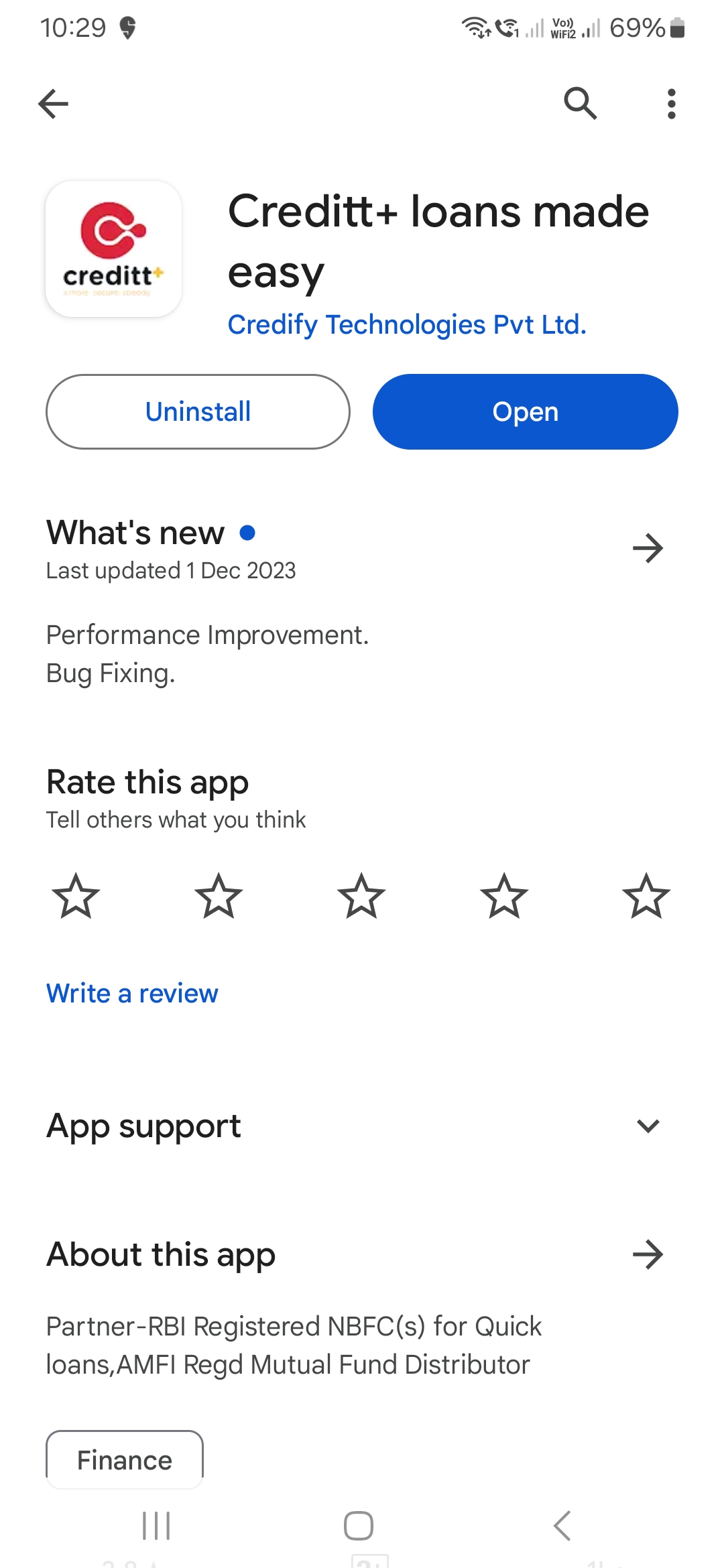724x1568 pixels.
Task: Open Credify Technologies Pvt Ltd. developer page
Action: pyautogui.click(x=407, y=325)
